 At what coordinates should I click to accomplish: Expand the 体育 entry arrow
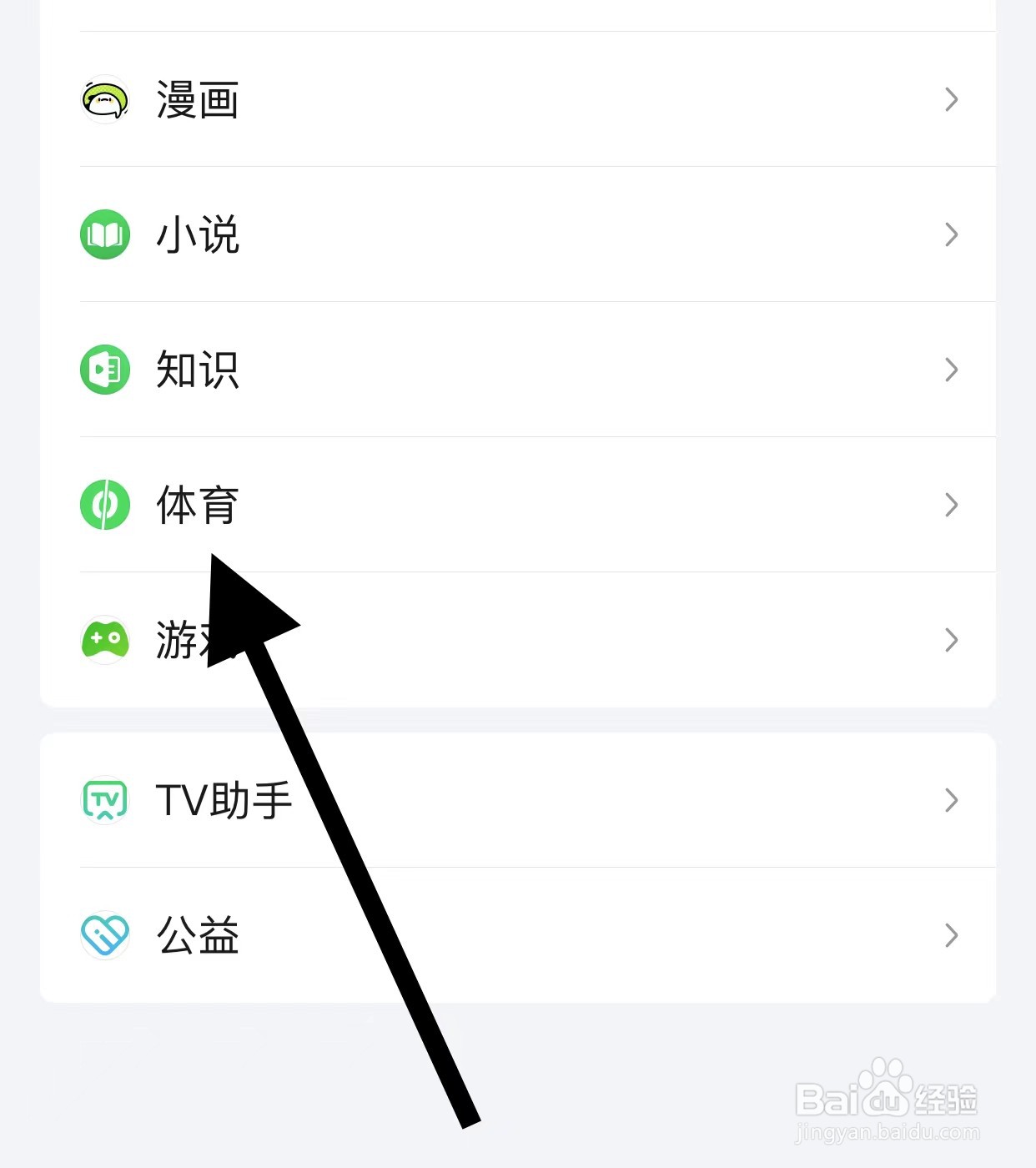coord(951,505)
